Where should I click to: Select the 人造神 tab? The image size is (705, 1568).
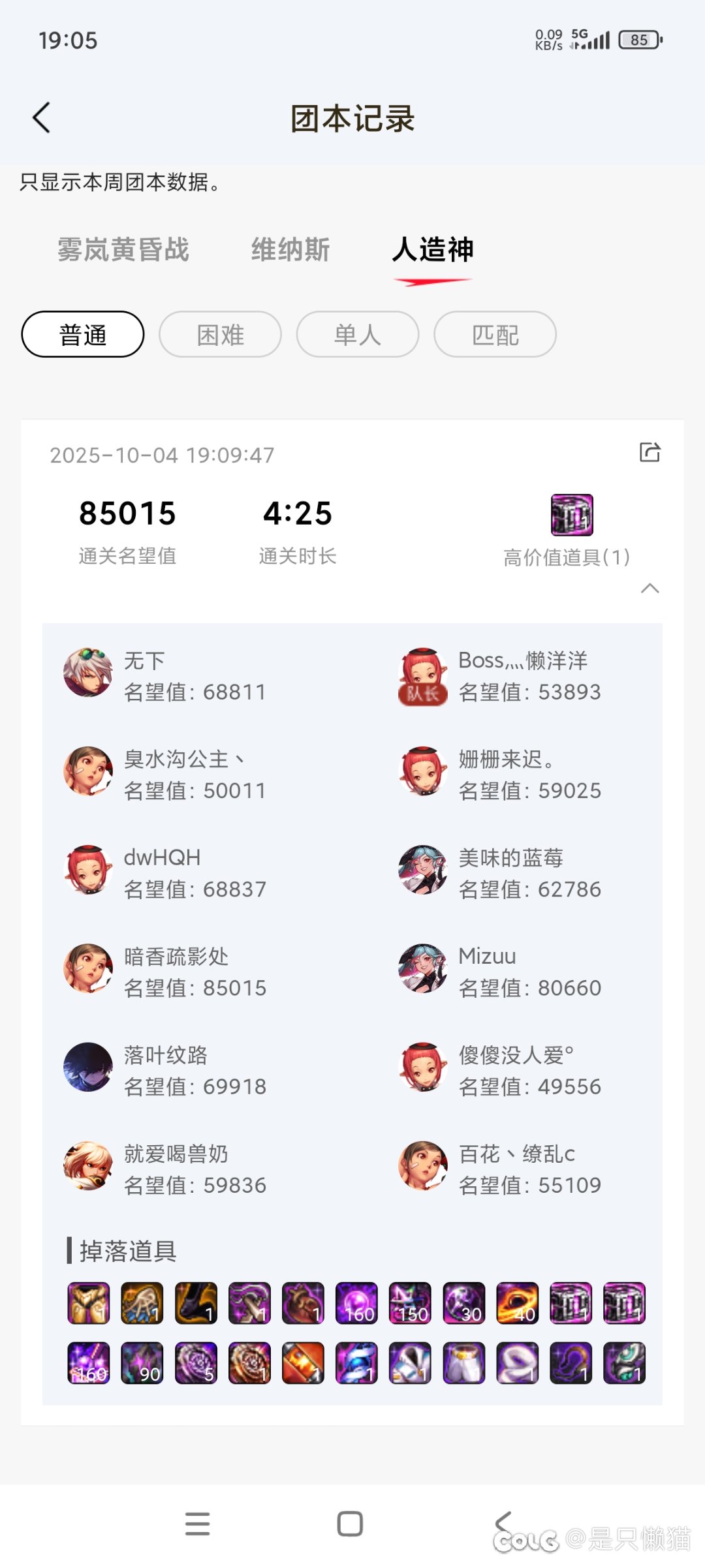[x=433, y=250]
